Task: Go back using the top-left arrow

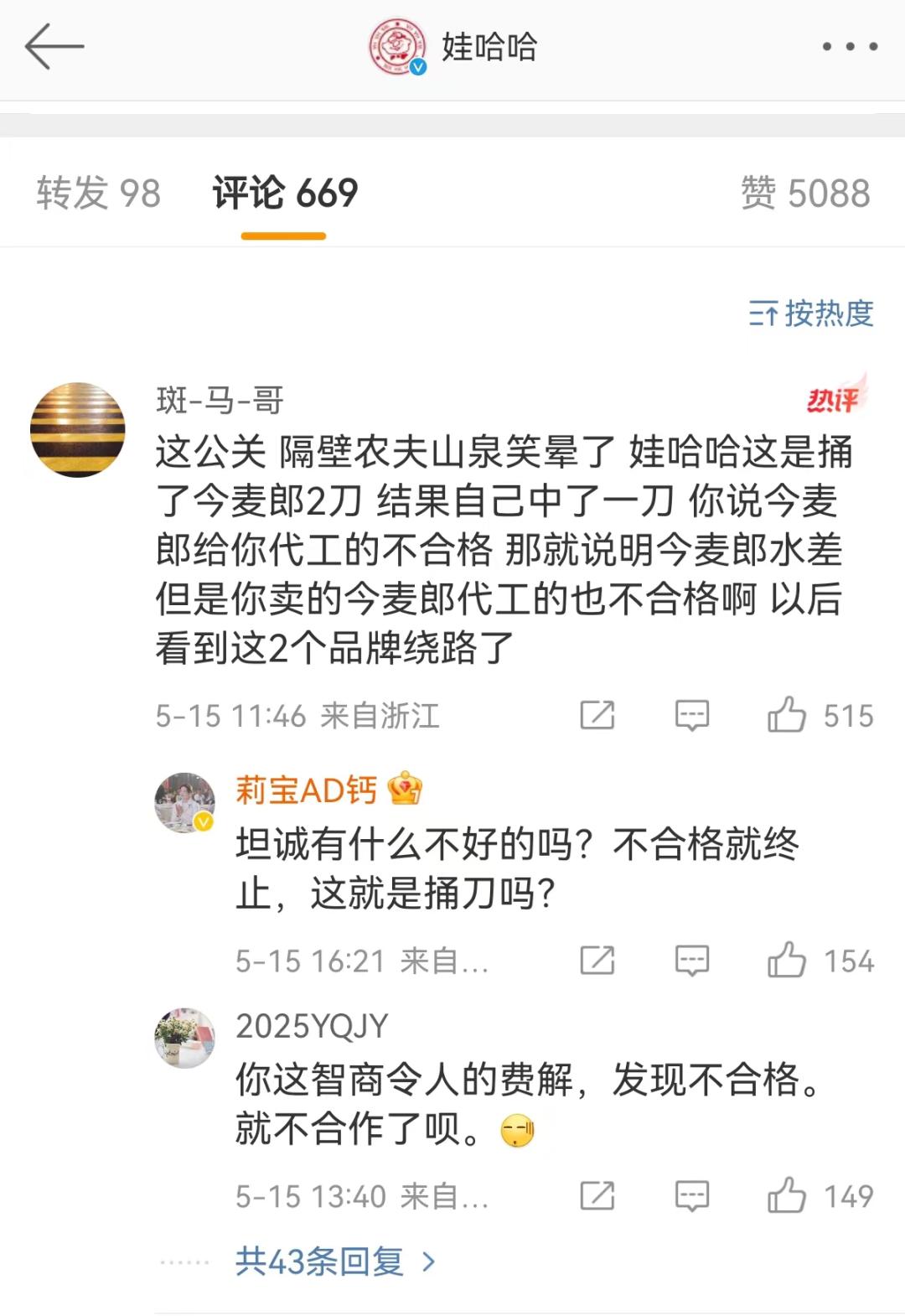Action: tap(54, 46)
